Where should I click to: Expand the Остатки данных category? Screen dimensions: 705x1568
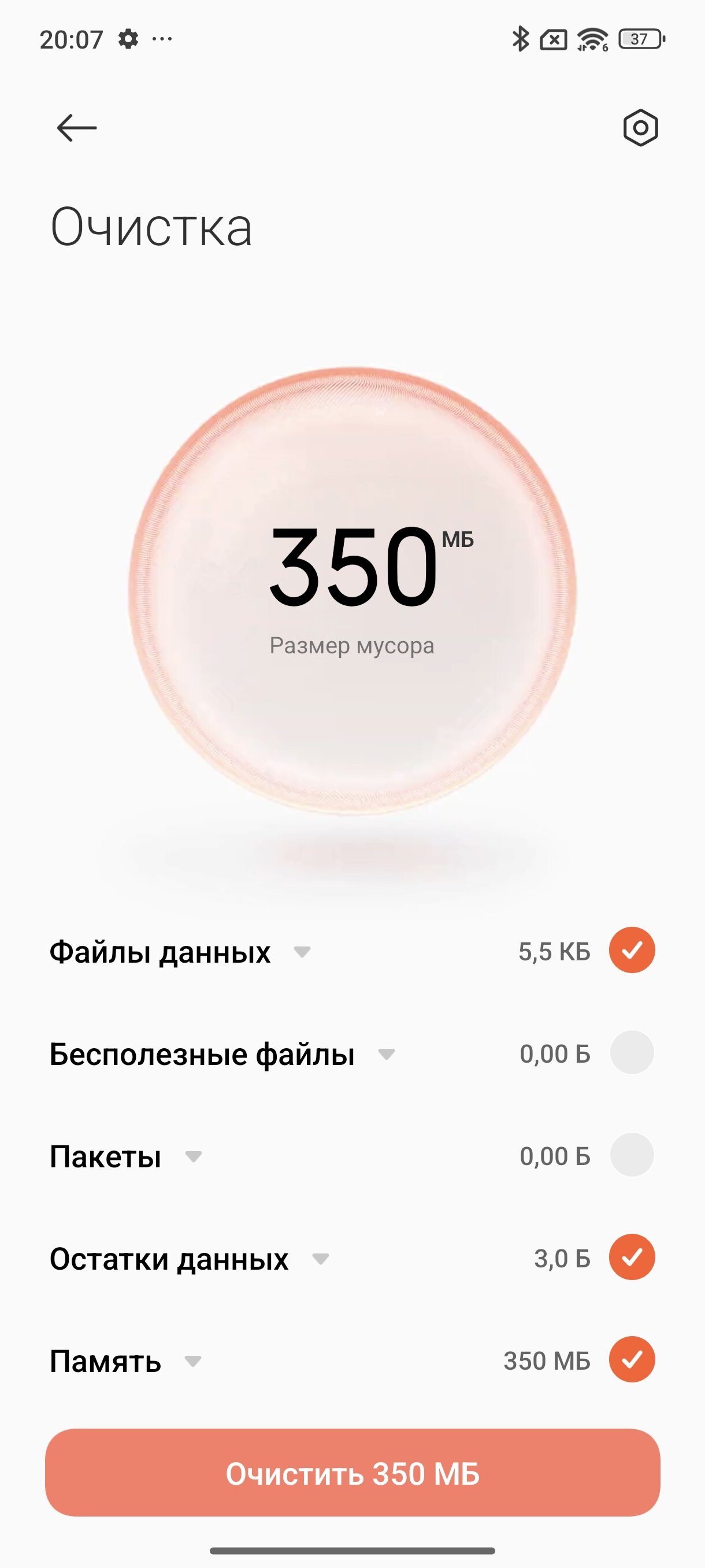[x=321, y=1258]
